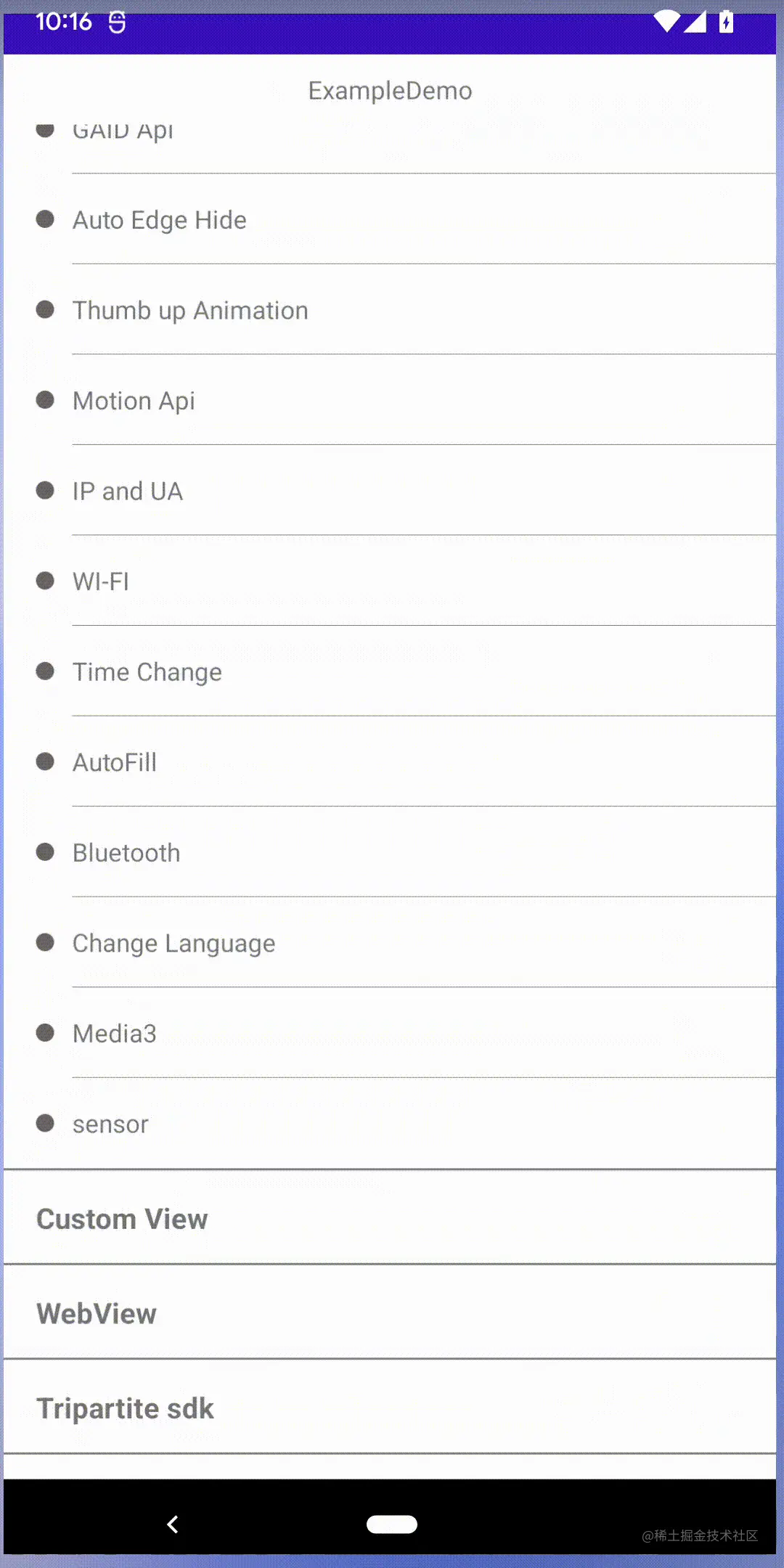This screenshot has height=1568, width=784.
Task: Open the Auto Edge Hide example
Action: (x=160, y=220)
